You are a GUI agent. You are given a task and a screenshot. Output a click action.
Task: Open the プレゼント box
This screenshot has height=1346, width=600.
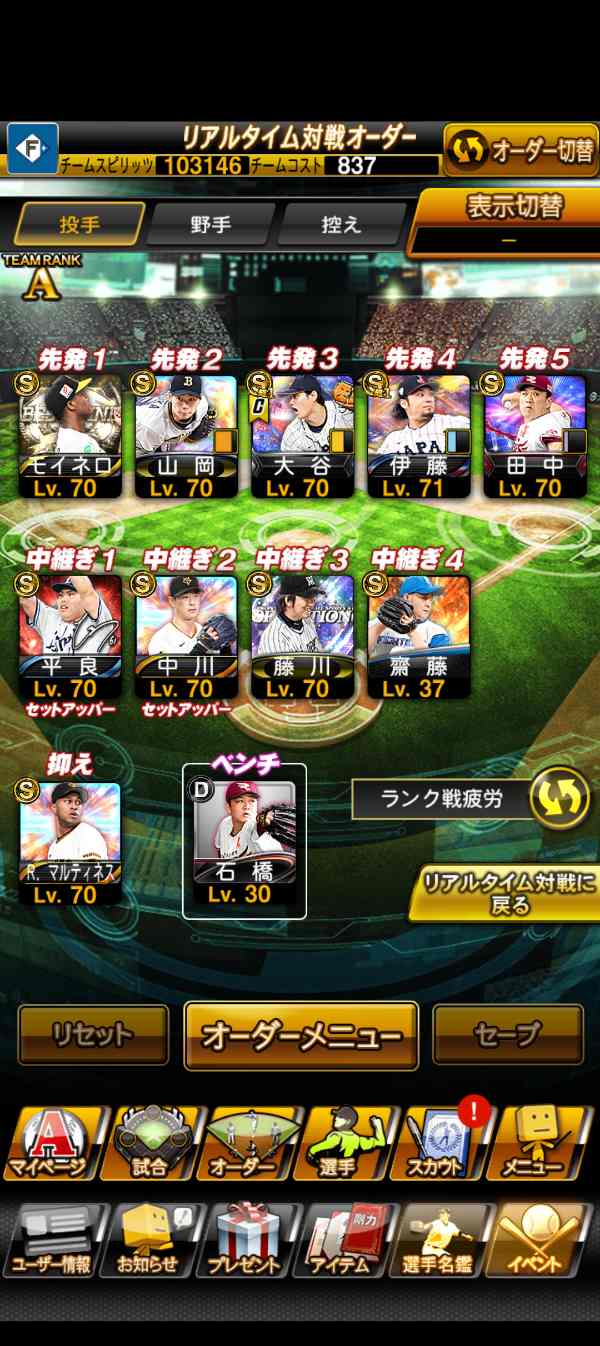pyautogui.click(x=246, y=1240)
